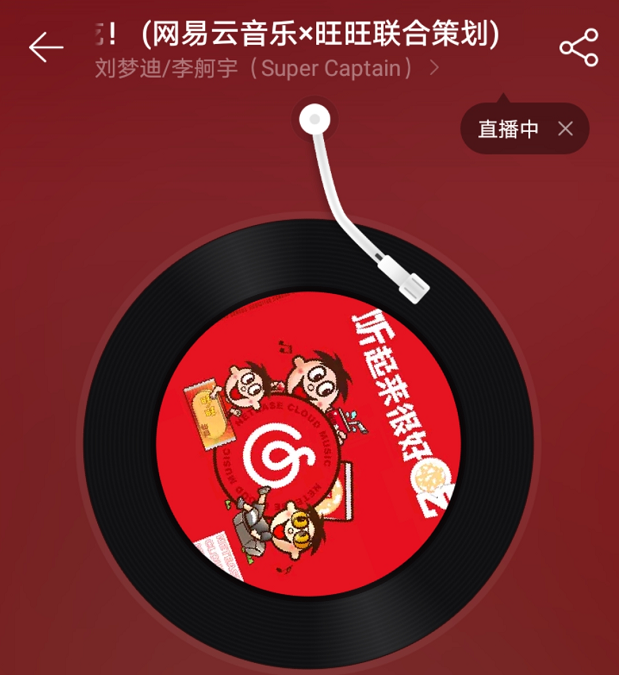This screenshot has width=619, height=675.
Task: Go back with the arrow icon
Action: click(x=45, y=47)
